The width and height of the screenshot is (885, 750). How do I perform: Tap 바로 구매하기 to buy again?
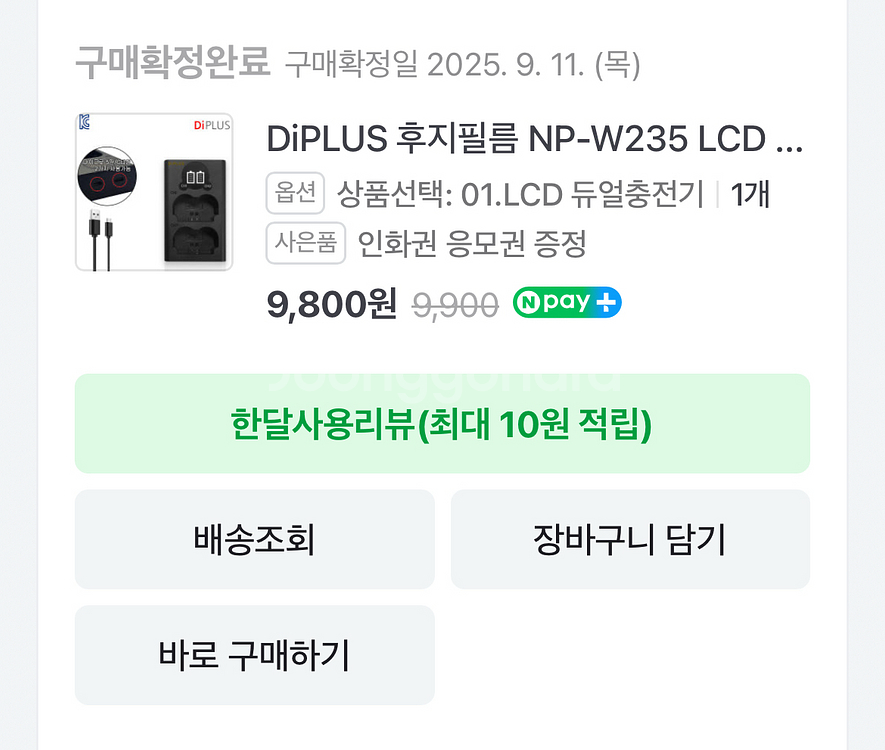point(254,656)
